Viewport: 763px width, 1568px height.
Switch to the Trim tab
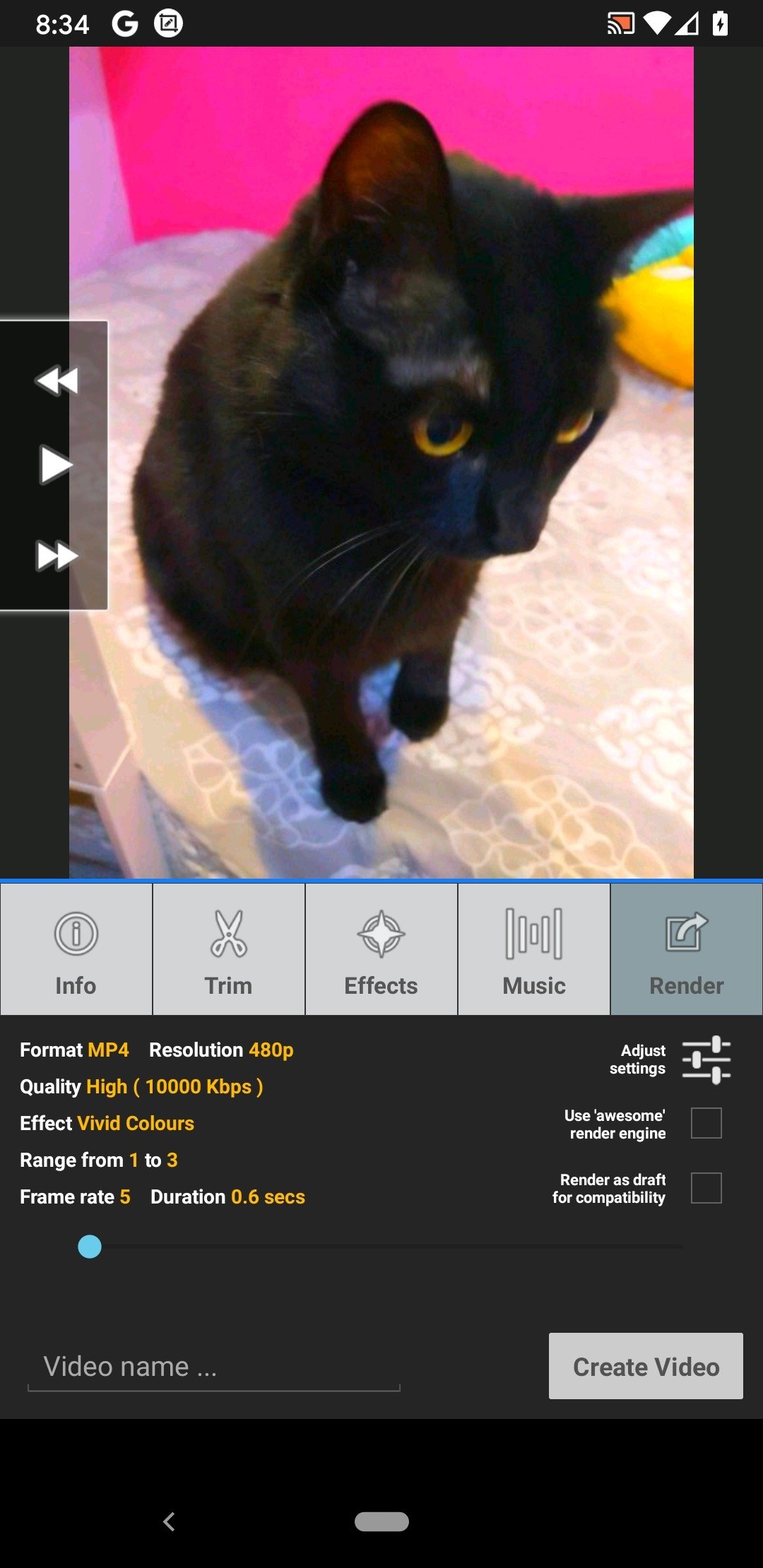click(x=229, y=949)
